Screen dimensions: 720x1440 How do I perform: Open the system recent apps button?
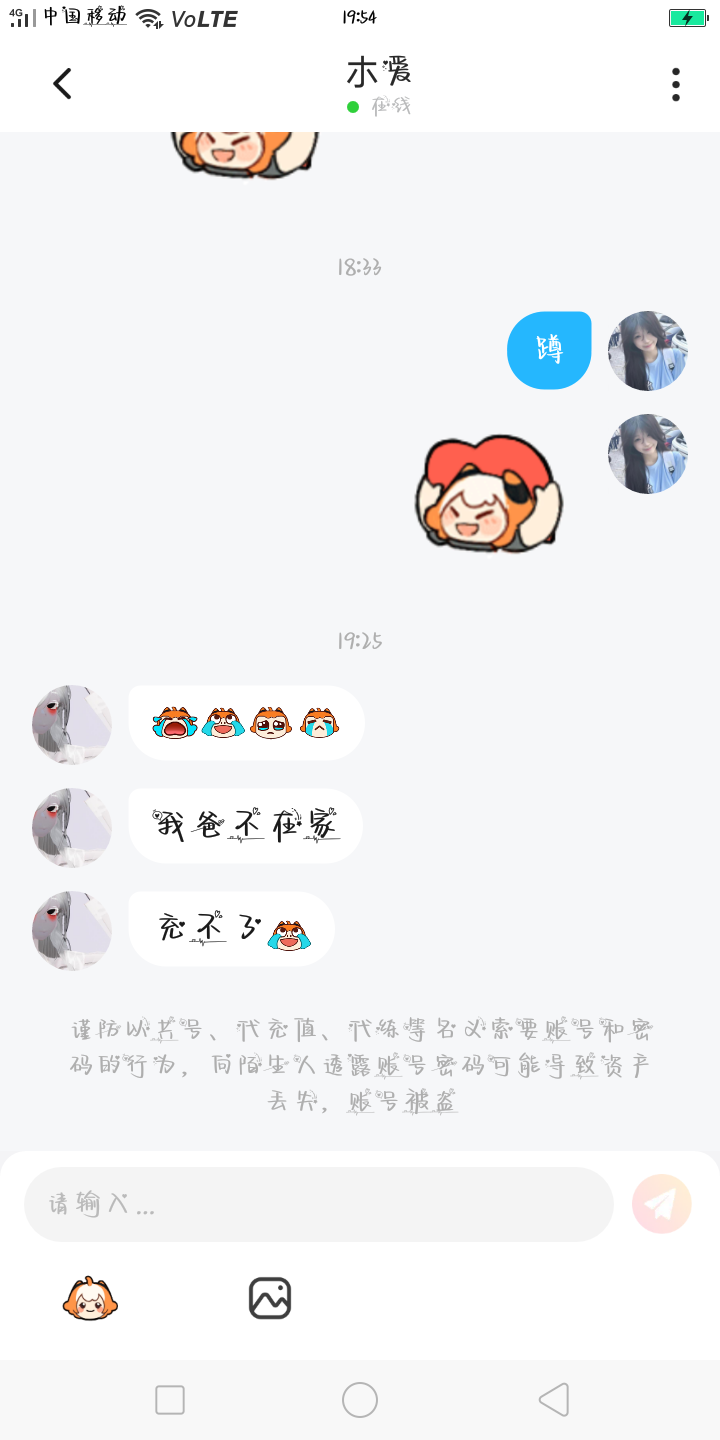point(170,1400)
